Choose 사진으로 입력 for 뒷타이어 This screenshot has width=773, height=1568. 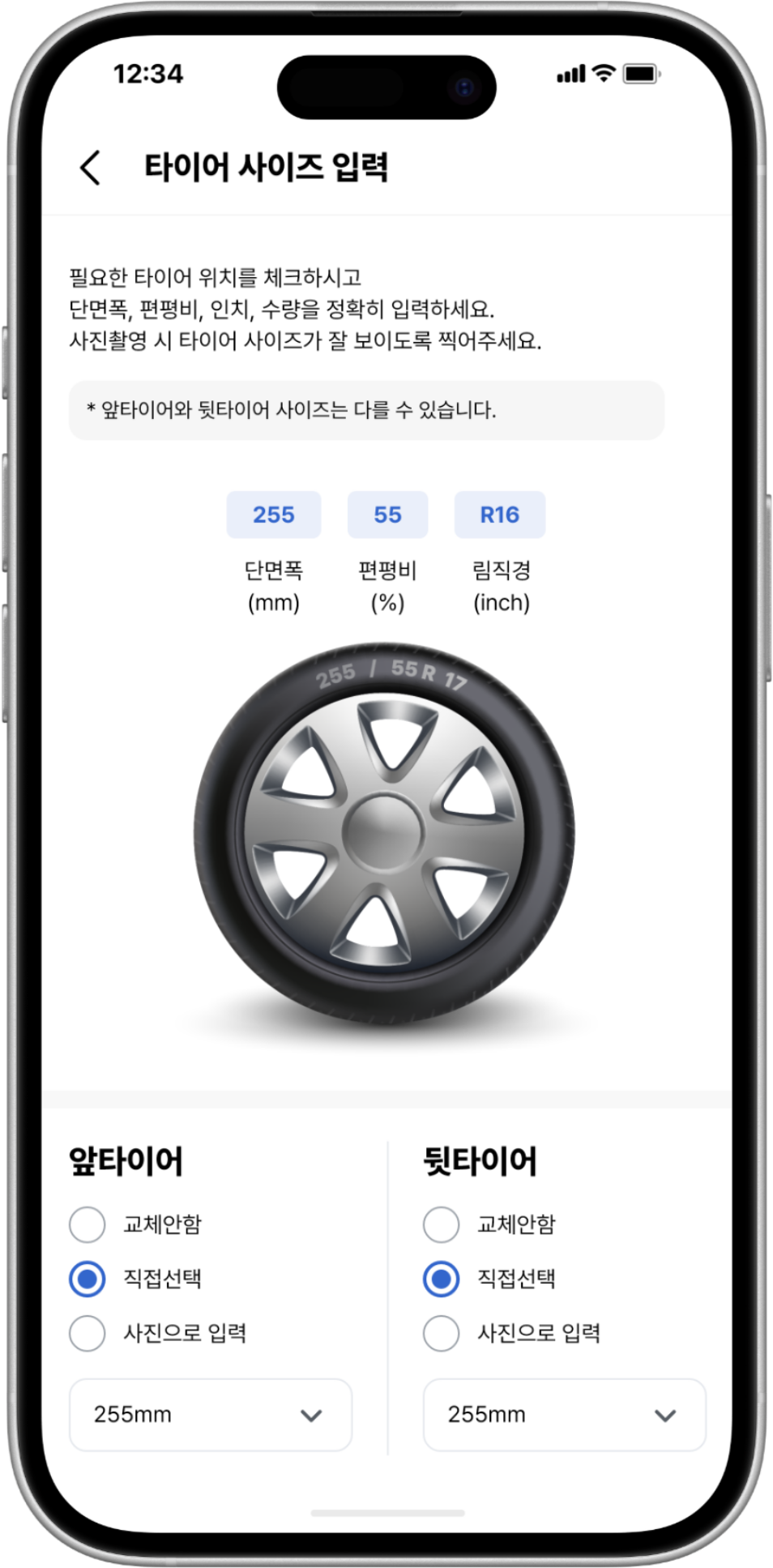[x=442, y=1333]
